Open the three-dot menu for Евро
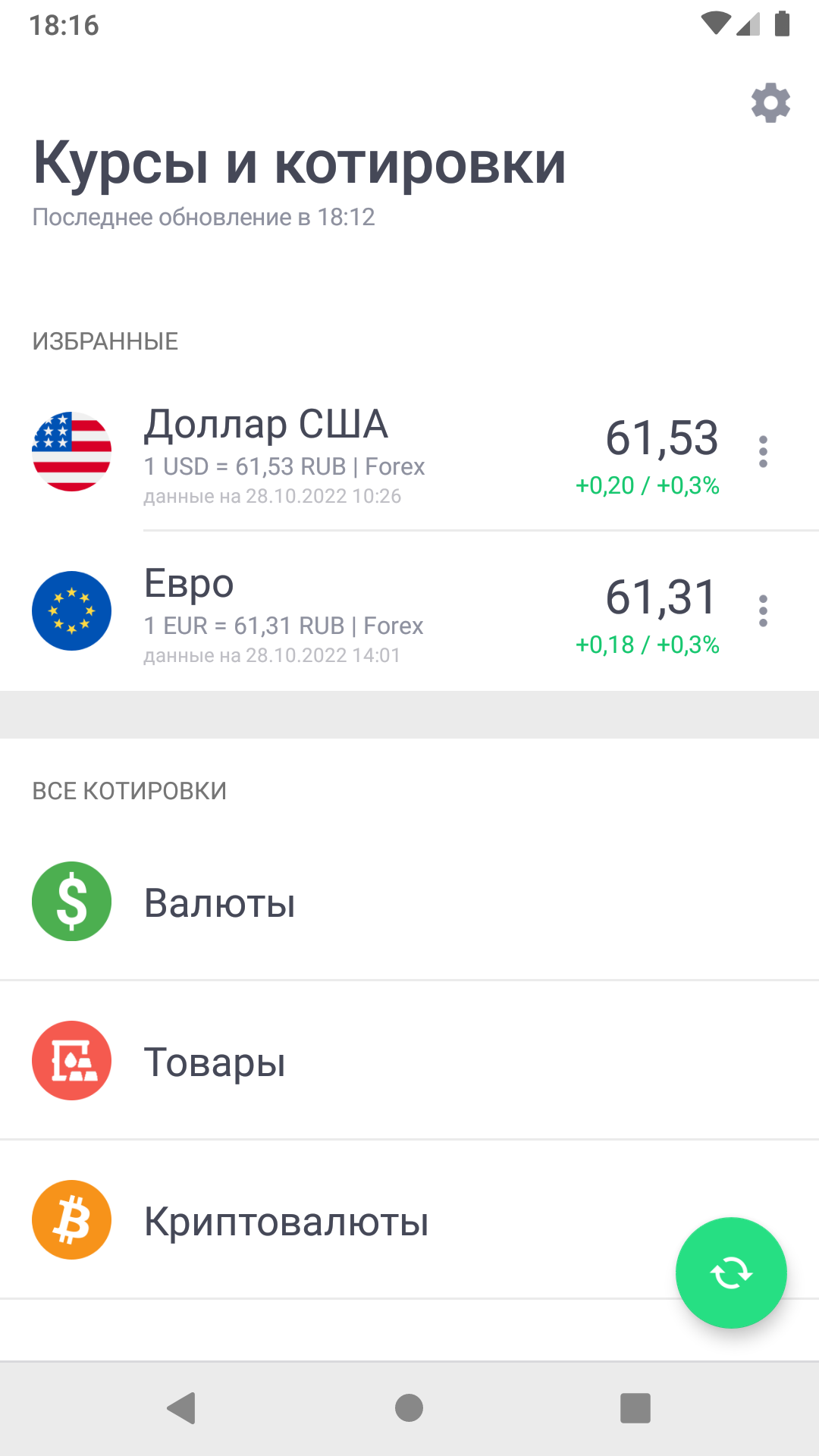Image resolution: width=819 pixels, height=1456 pixels. click(763, 610)
